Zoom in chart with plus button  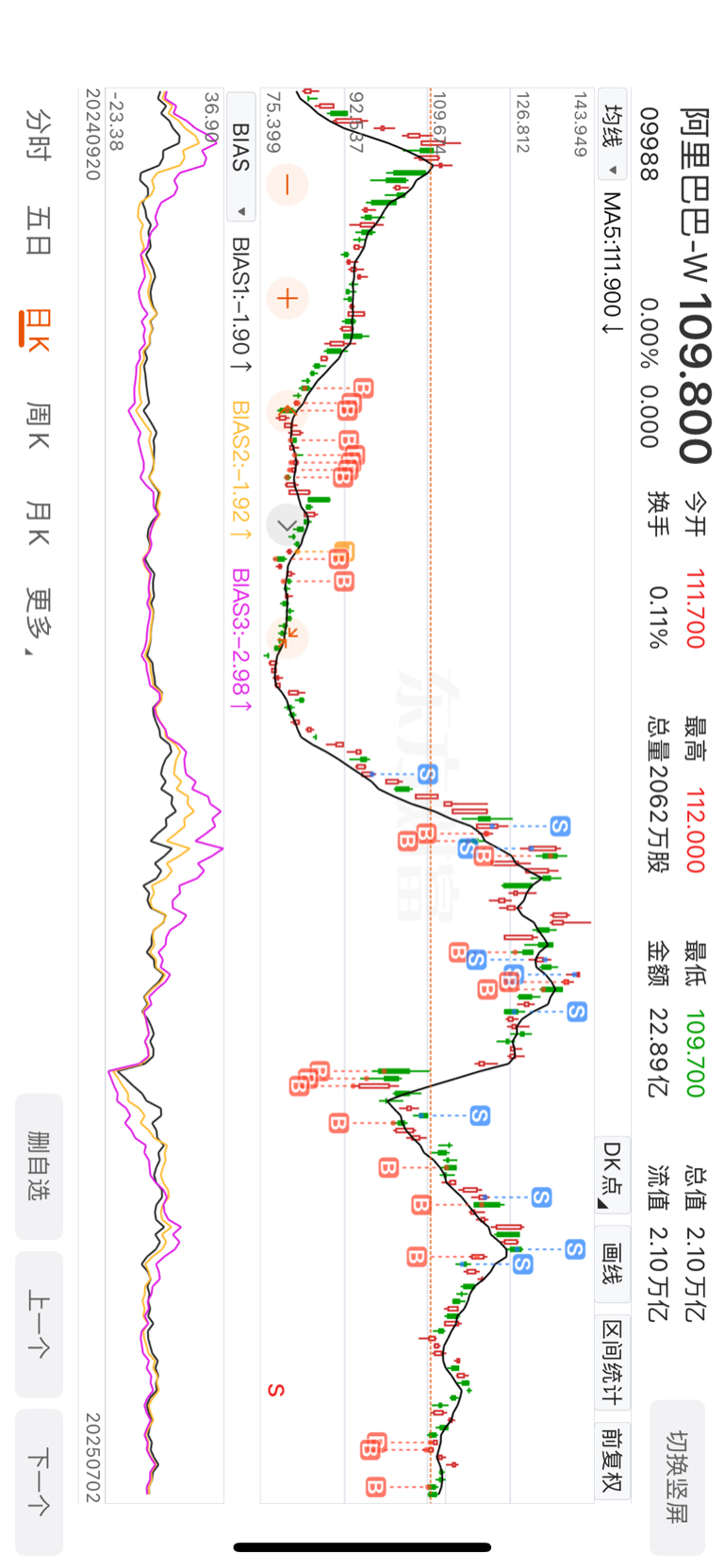(288, 299)
